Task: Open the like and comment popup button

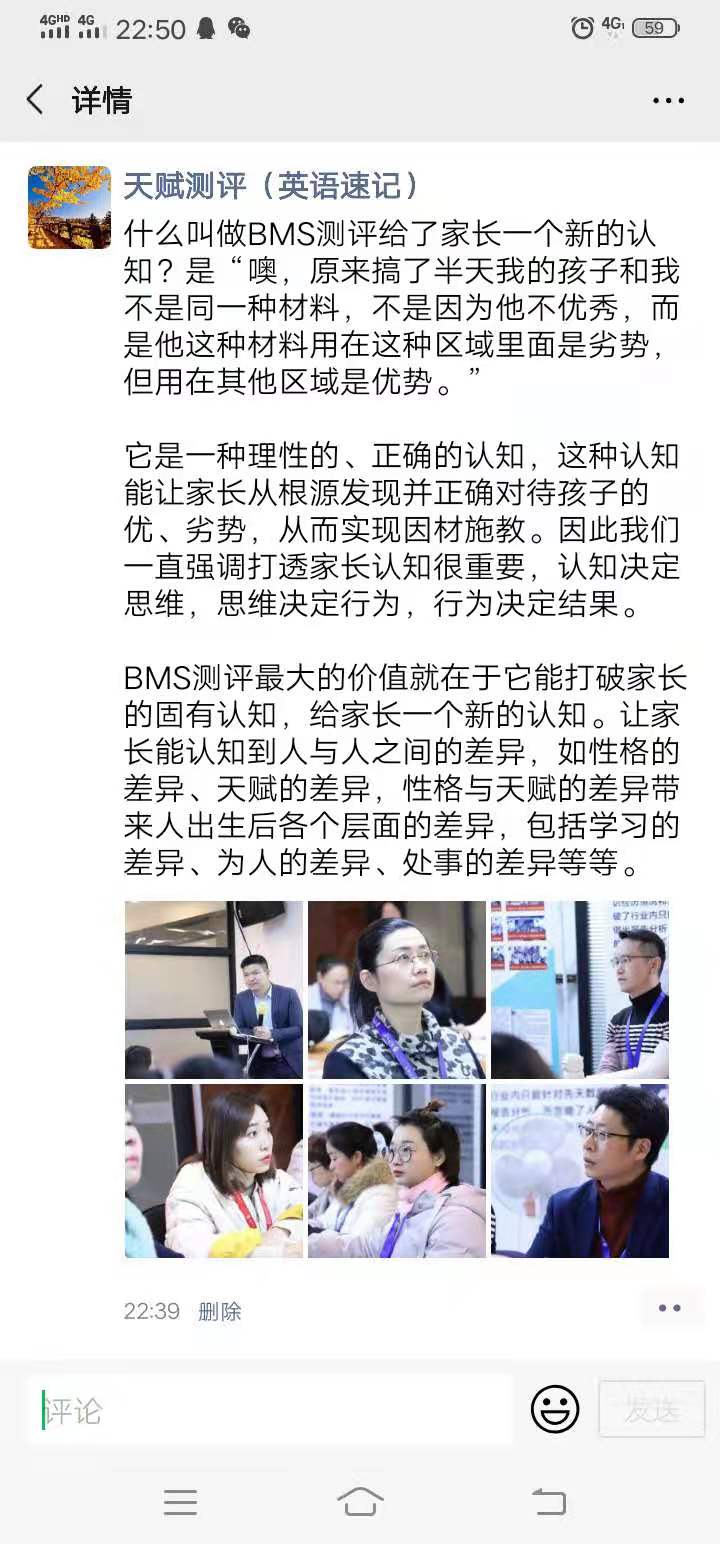Action: 669,1308
